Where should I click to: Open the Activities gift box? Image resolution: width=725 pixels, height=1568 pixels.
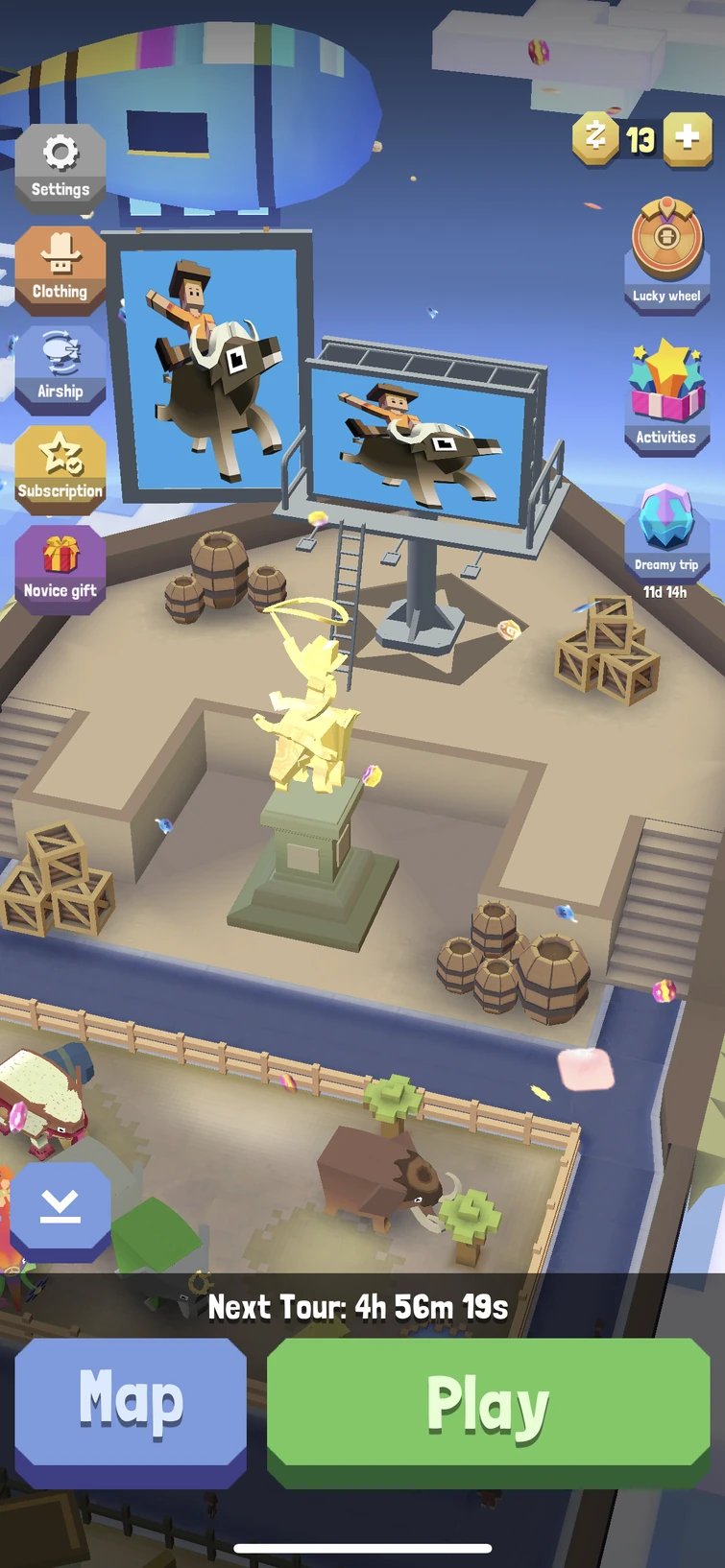[x=666, y=395]
